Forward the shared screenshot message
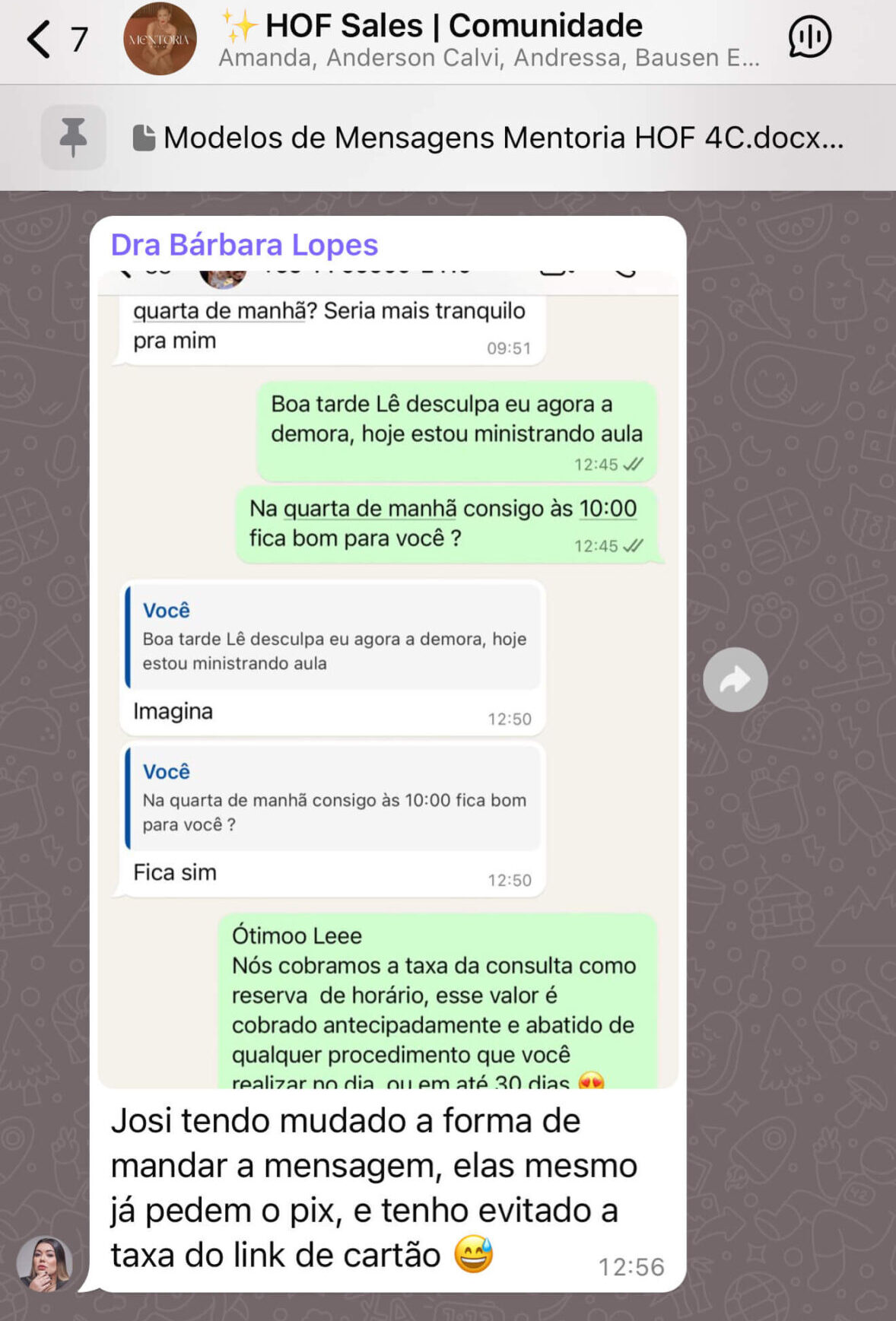Screen dimensions: 896x1321 pos(735,680)
